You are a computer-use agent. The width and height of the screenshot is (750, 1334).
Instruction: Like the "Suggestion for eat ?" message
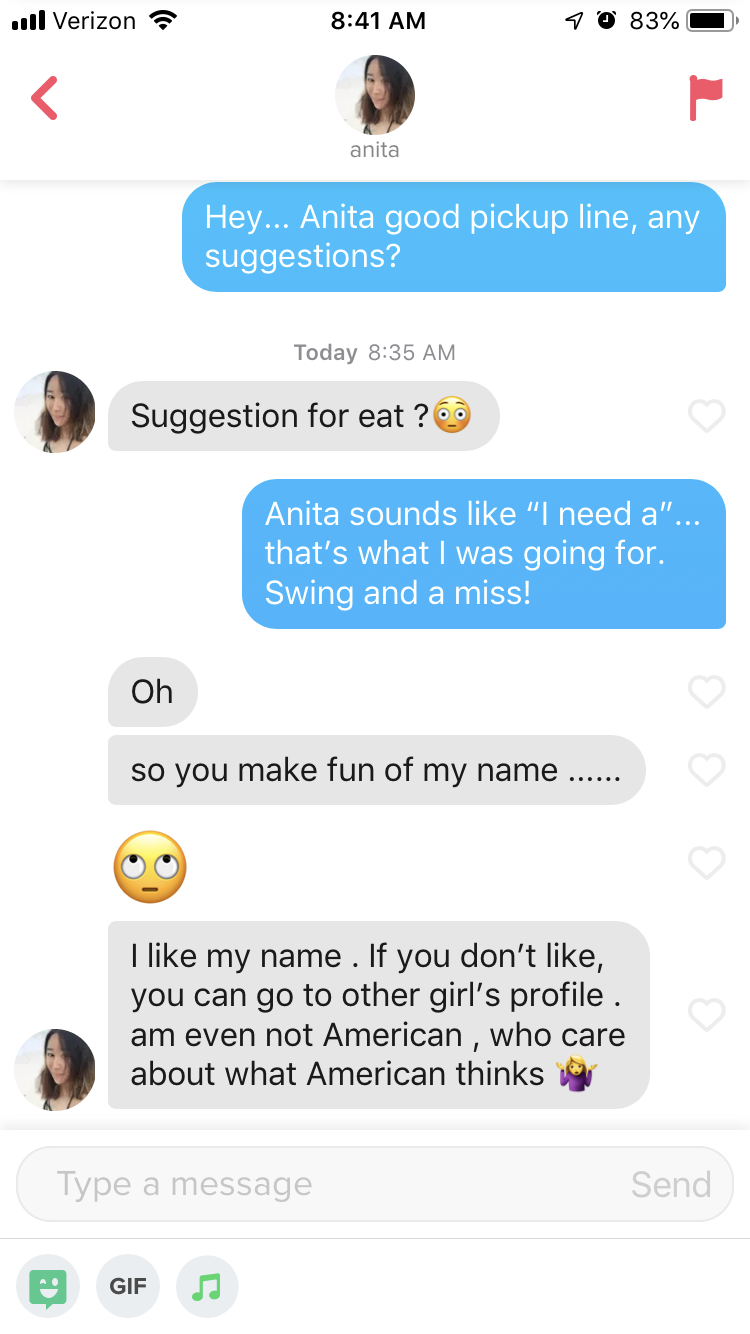click(x=706, y=415)
